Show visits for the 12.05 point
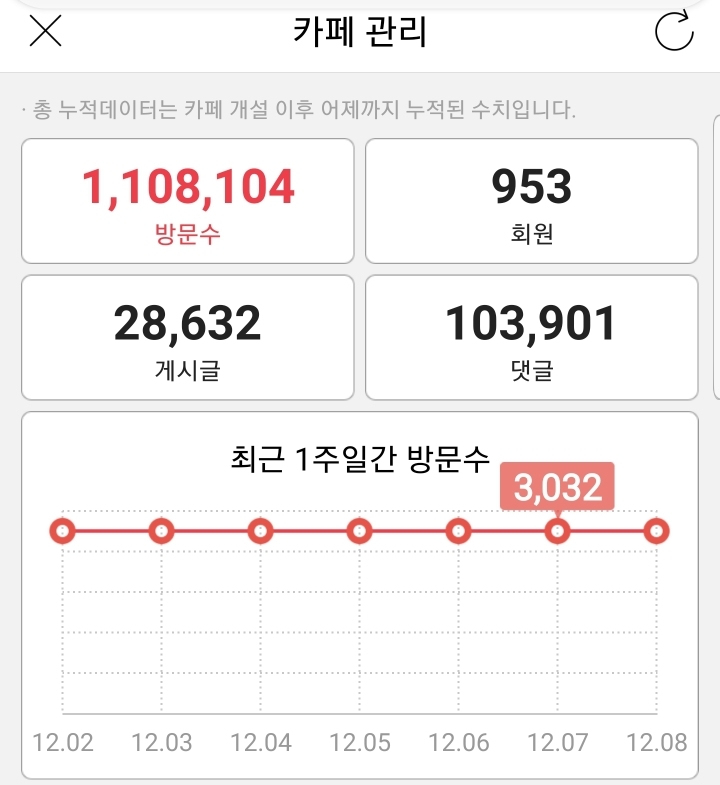 [359, 531]
